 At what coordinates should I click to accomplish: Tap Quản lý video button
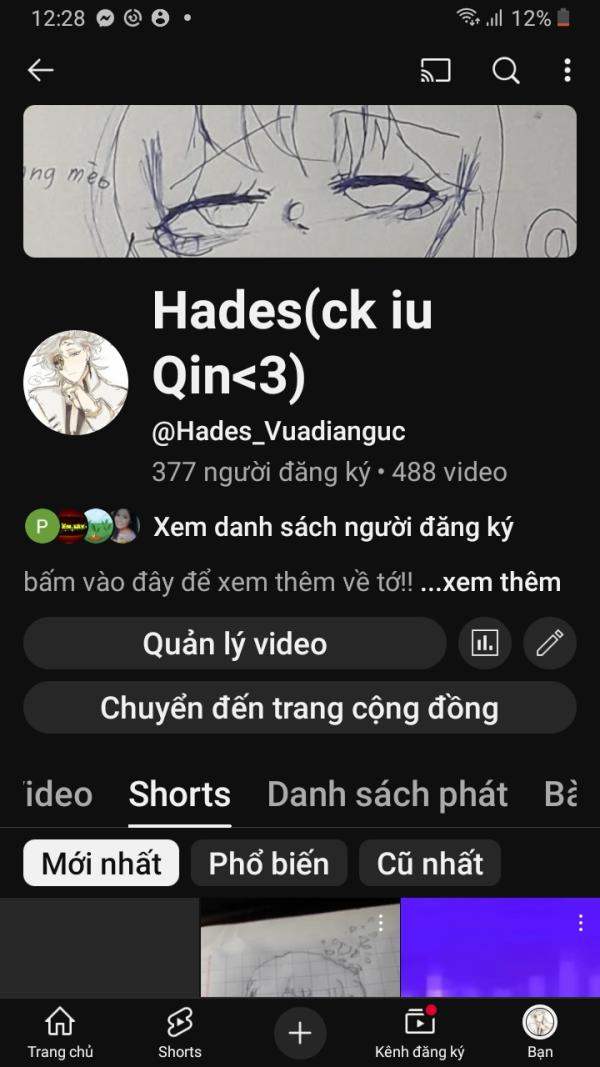pos(235,643)
